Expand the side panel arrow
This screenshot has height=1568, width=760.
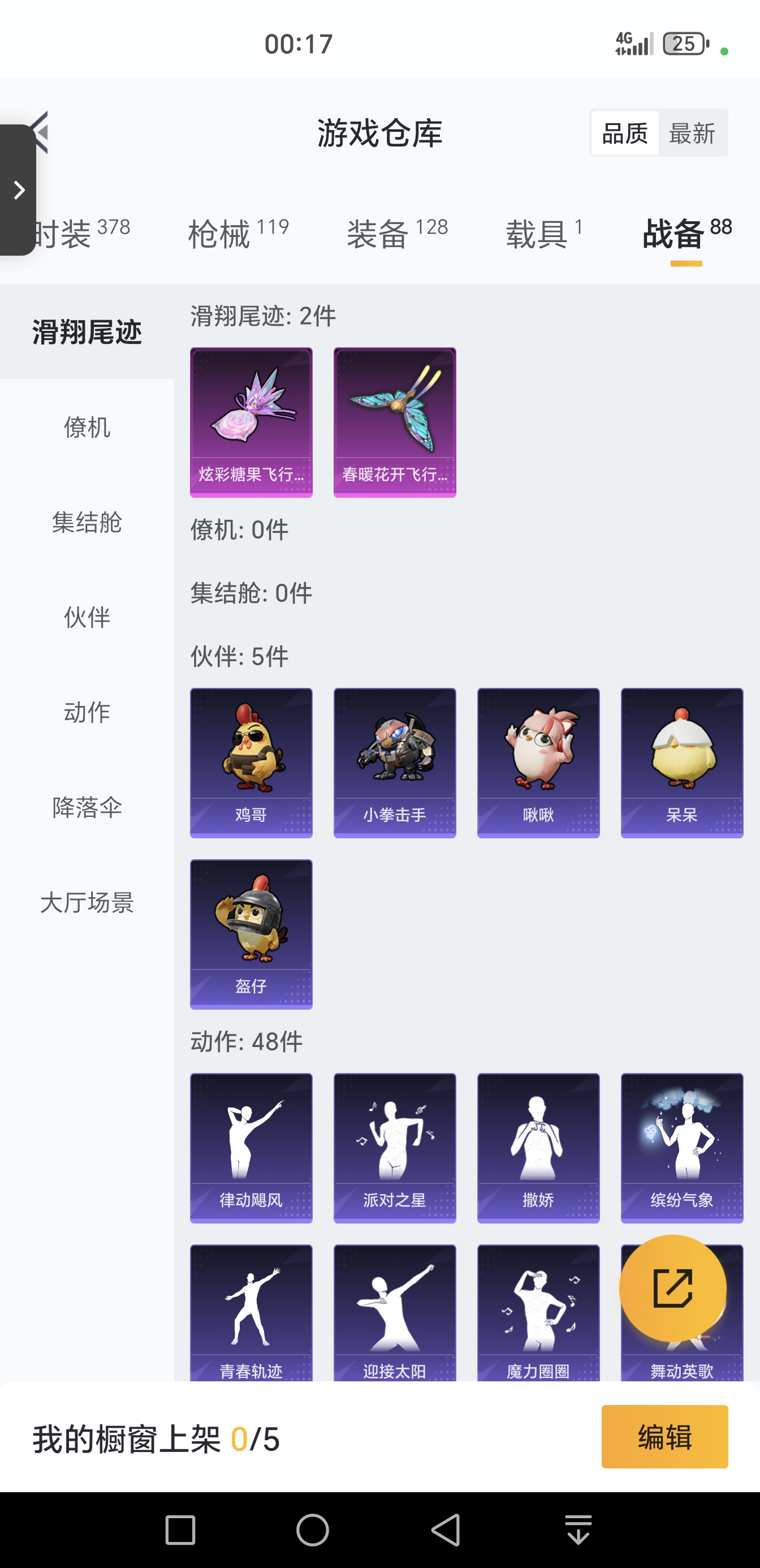18,190
